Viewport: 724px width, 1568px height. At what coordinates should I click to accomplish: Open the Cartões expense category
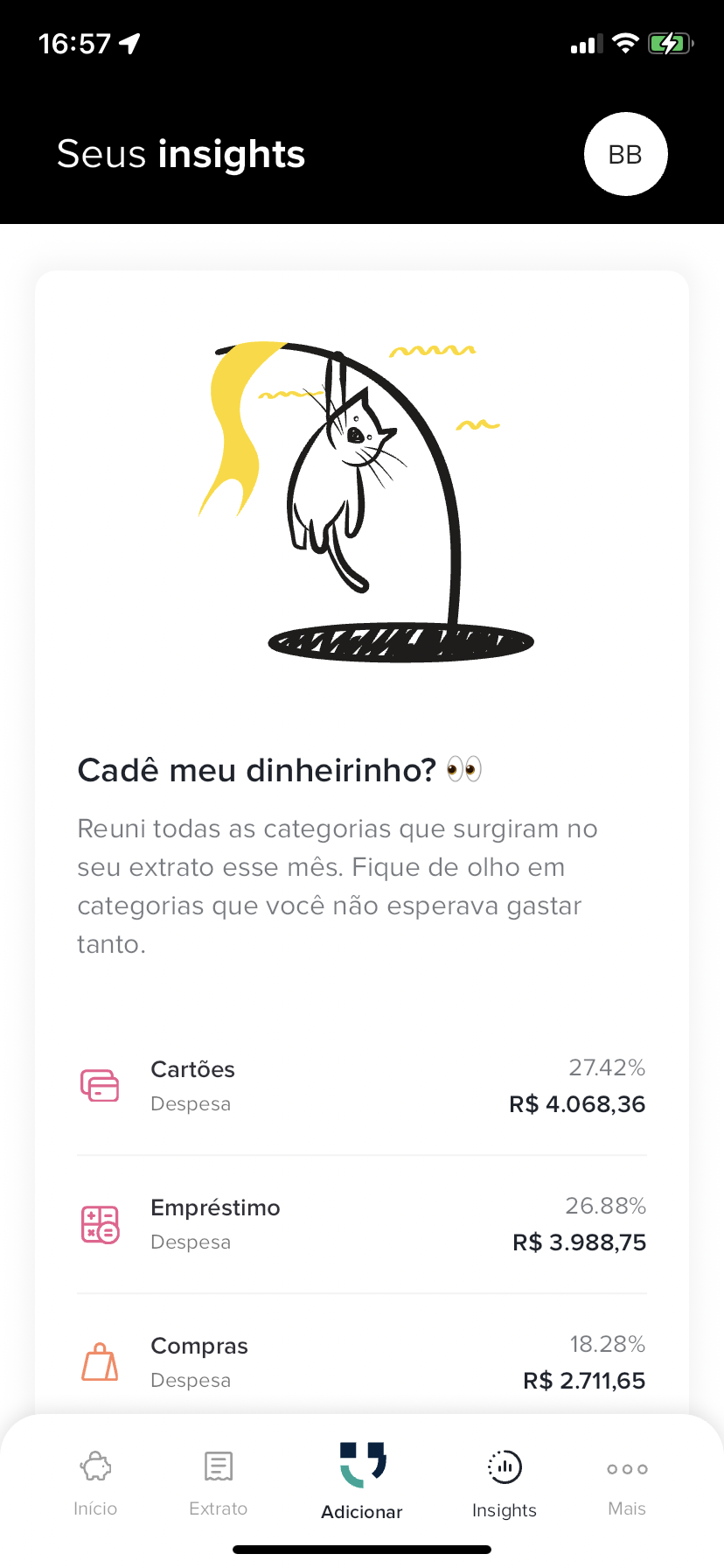point(362,1086)
